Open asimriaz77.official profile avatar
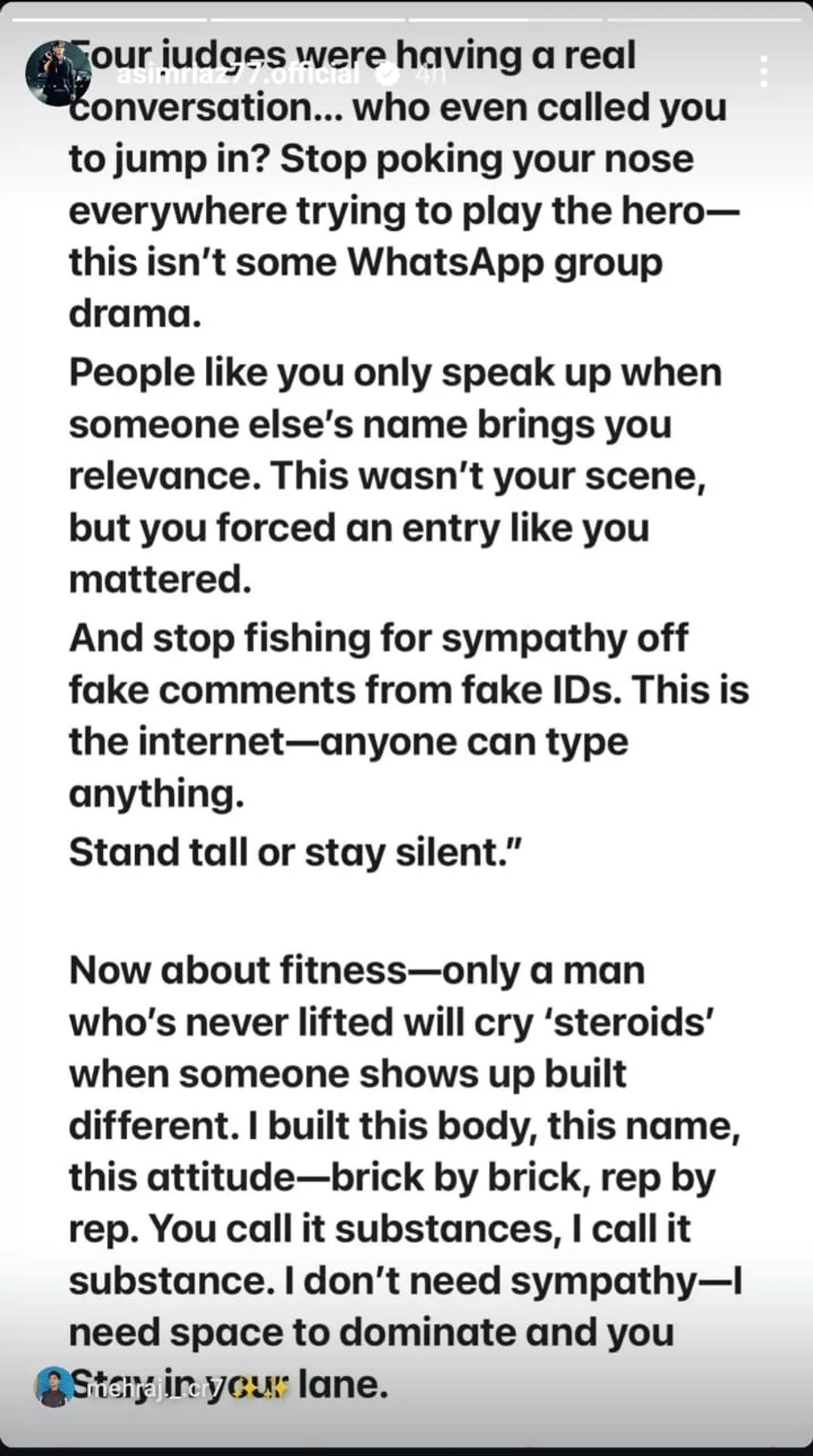 58,73
